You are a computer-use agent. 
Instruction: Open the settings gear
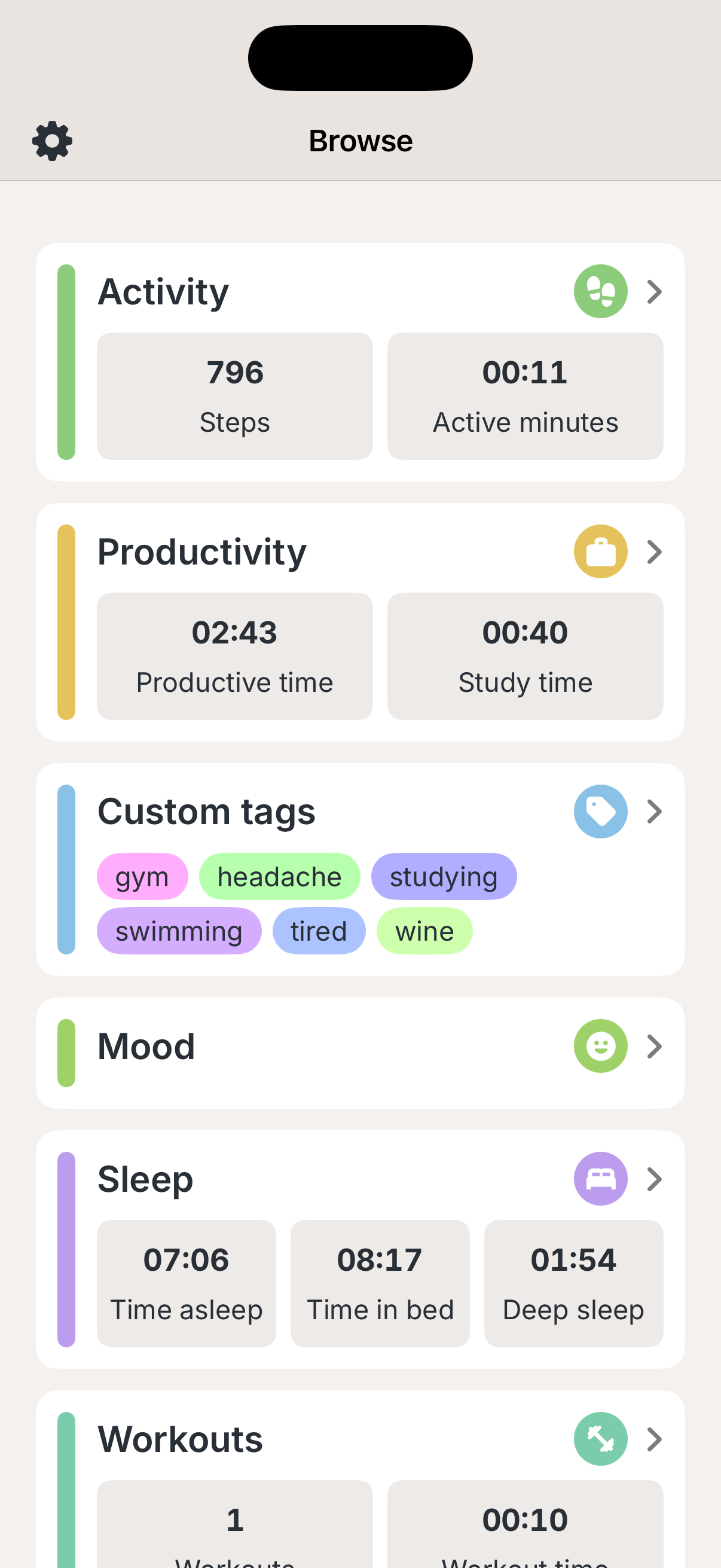[x=52, y=139]
